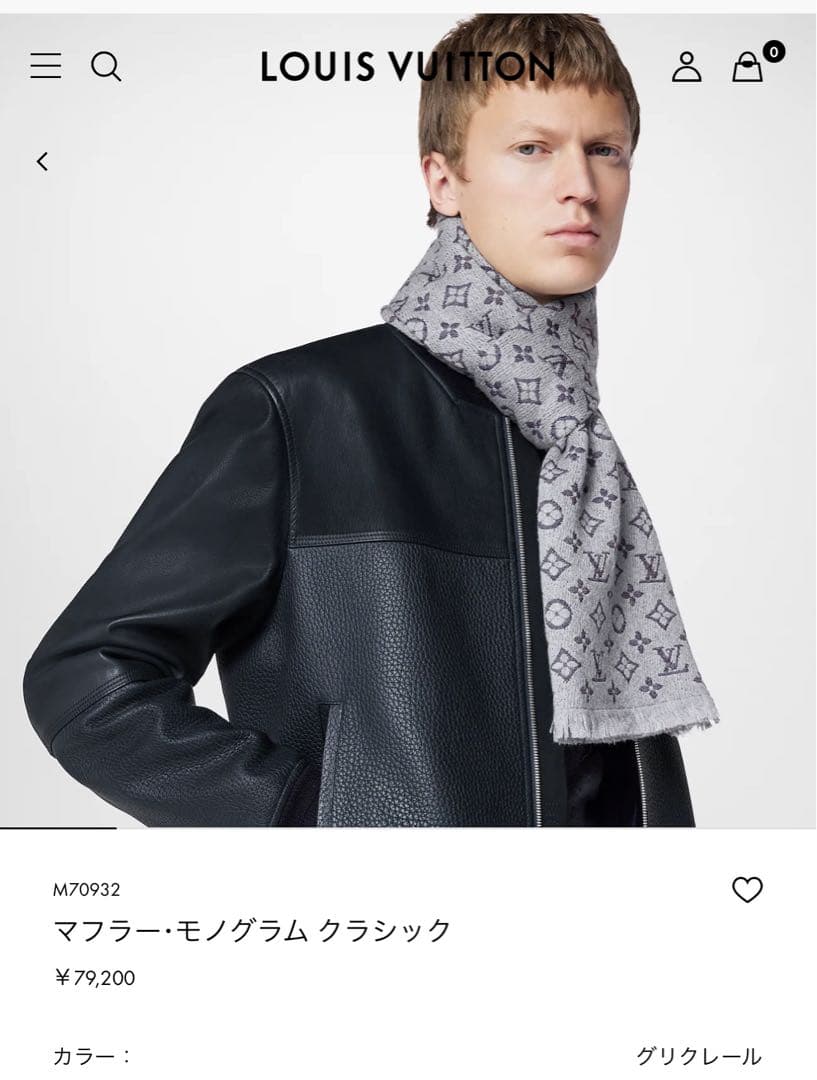Open the color chooser showing グリクレール
Screen dimensions: 817x1080
[x=701, y=1052]
